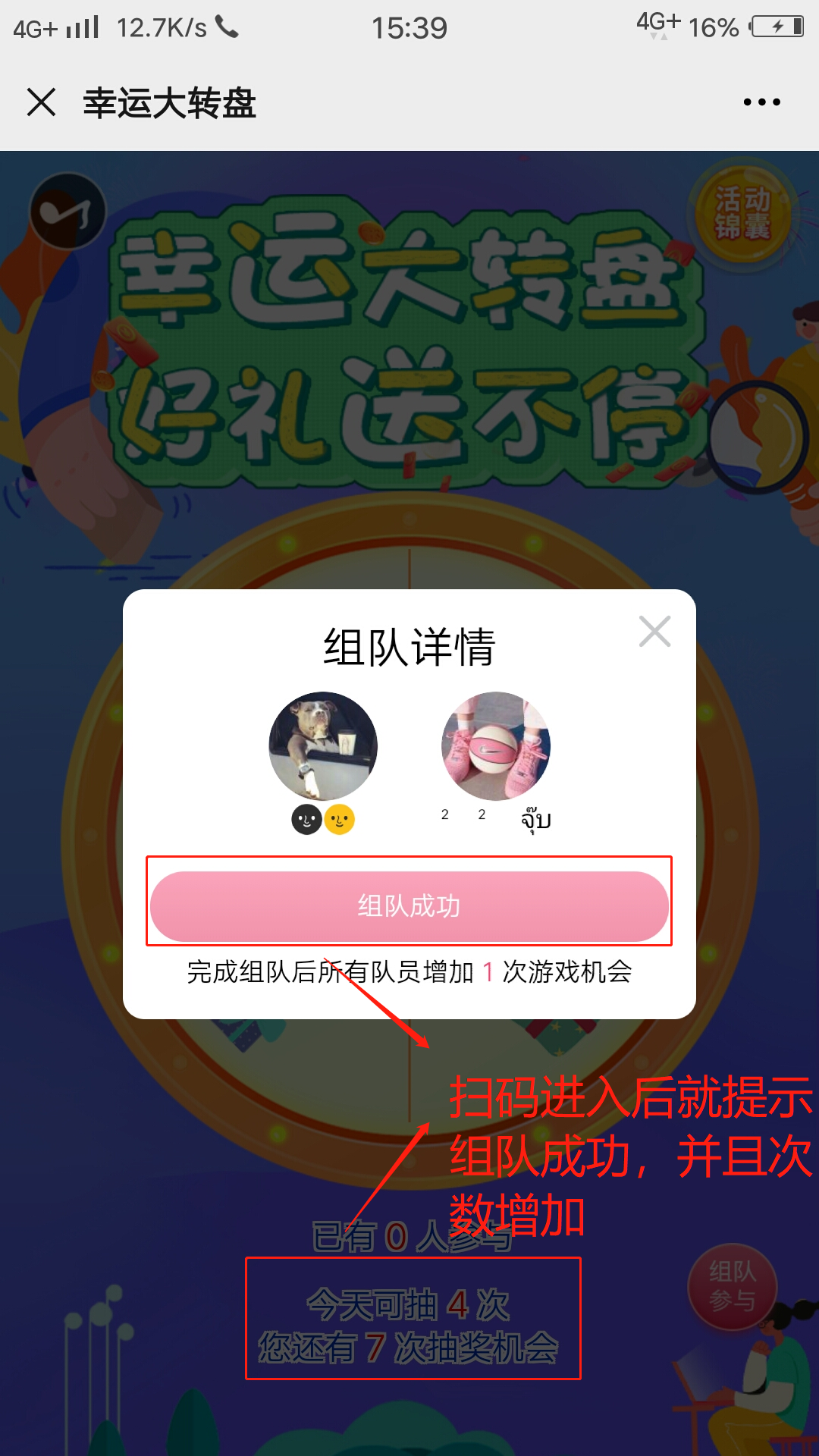819x1456 pixels.
Task: Toggle the background music icon
Action: coord(67,211)
